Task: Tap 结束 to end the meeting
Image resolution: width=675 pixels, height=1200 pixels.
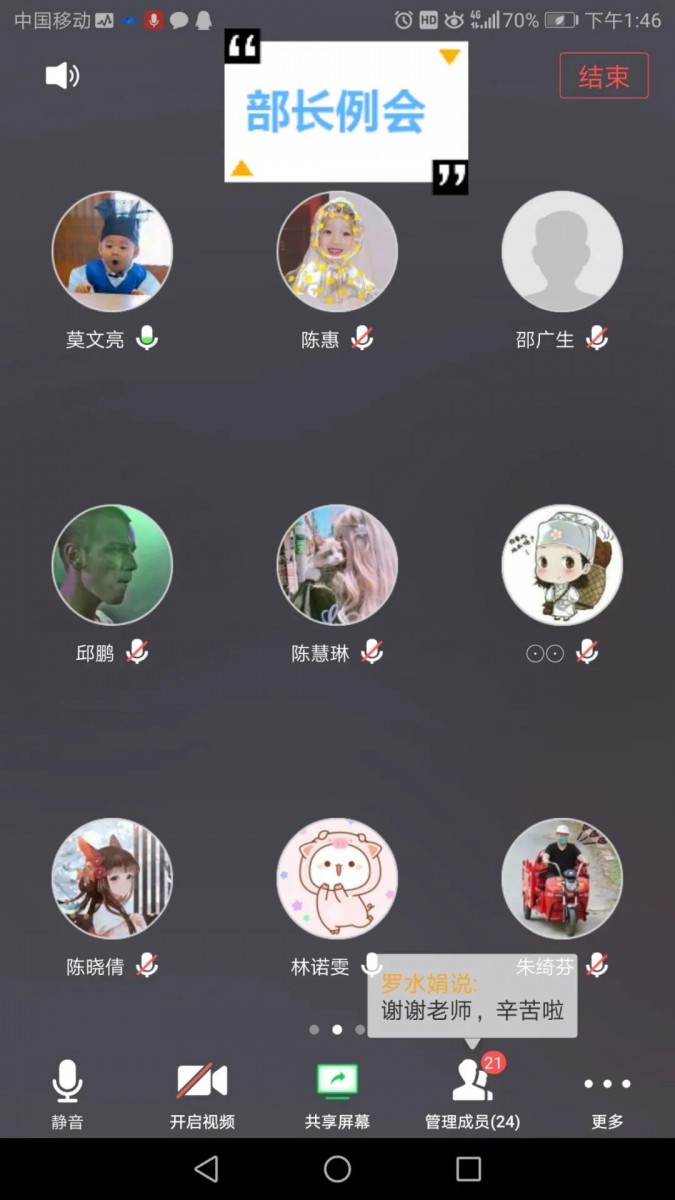Action: tap(604, 76)
